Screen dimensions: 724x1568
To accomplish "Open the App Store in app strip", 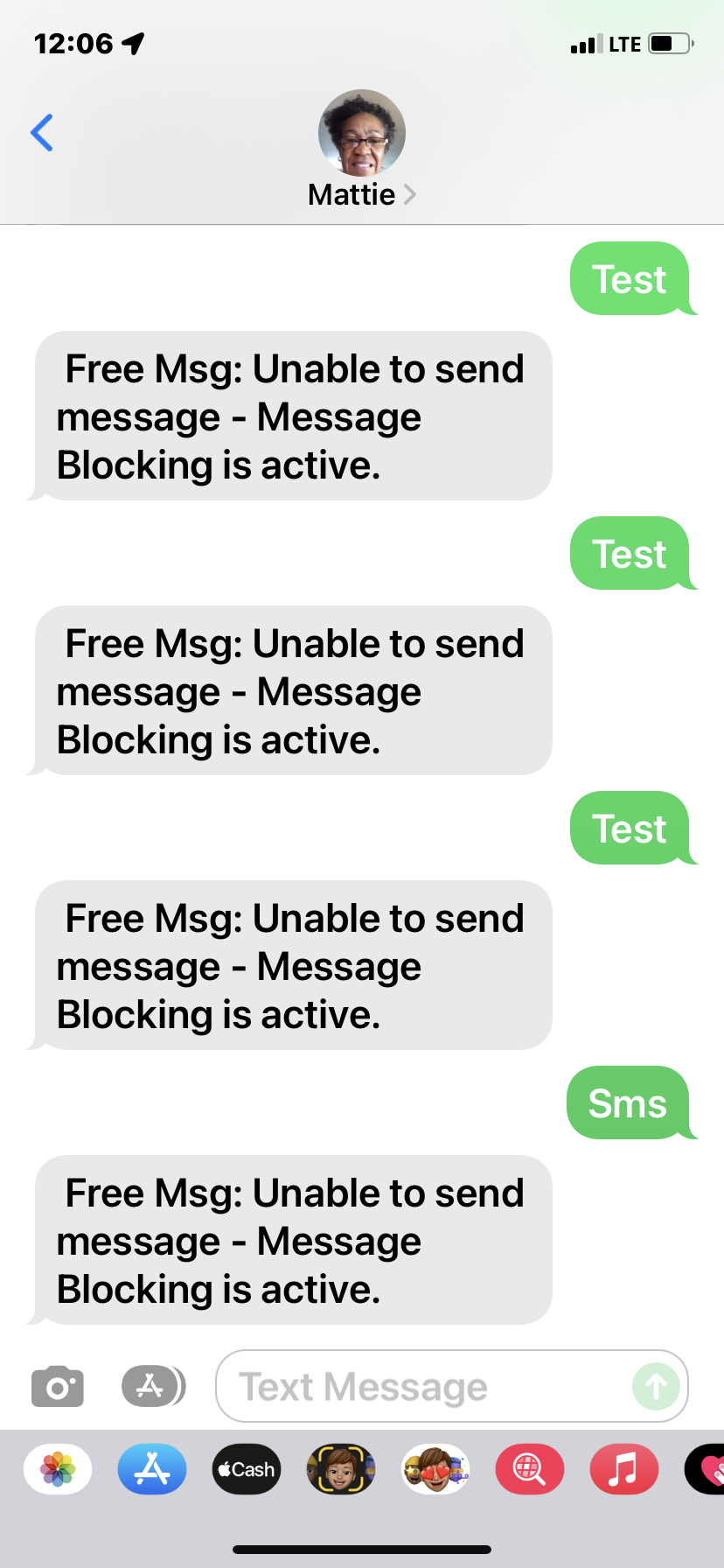I will (x=152, y=1469).
